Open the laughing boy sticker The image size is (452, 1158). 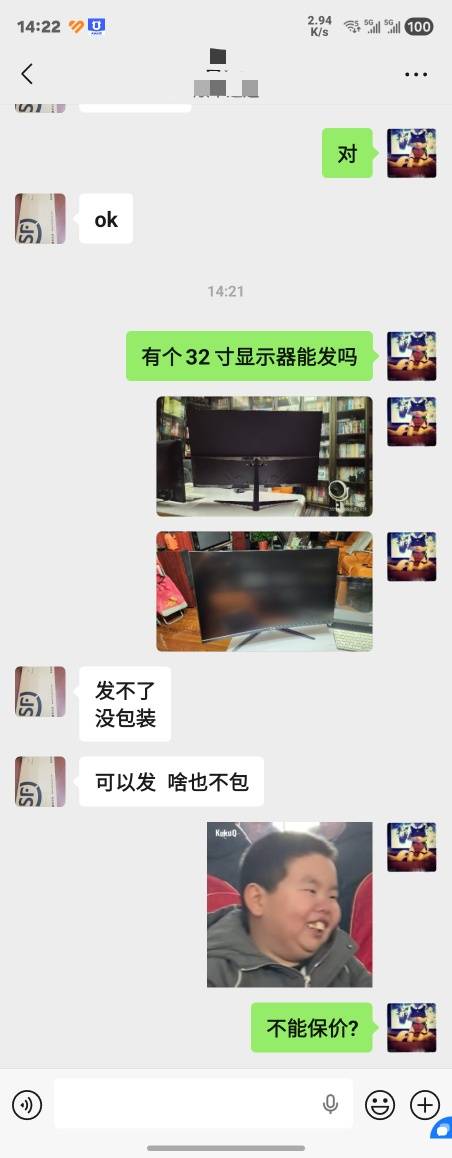coord(290,905)
